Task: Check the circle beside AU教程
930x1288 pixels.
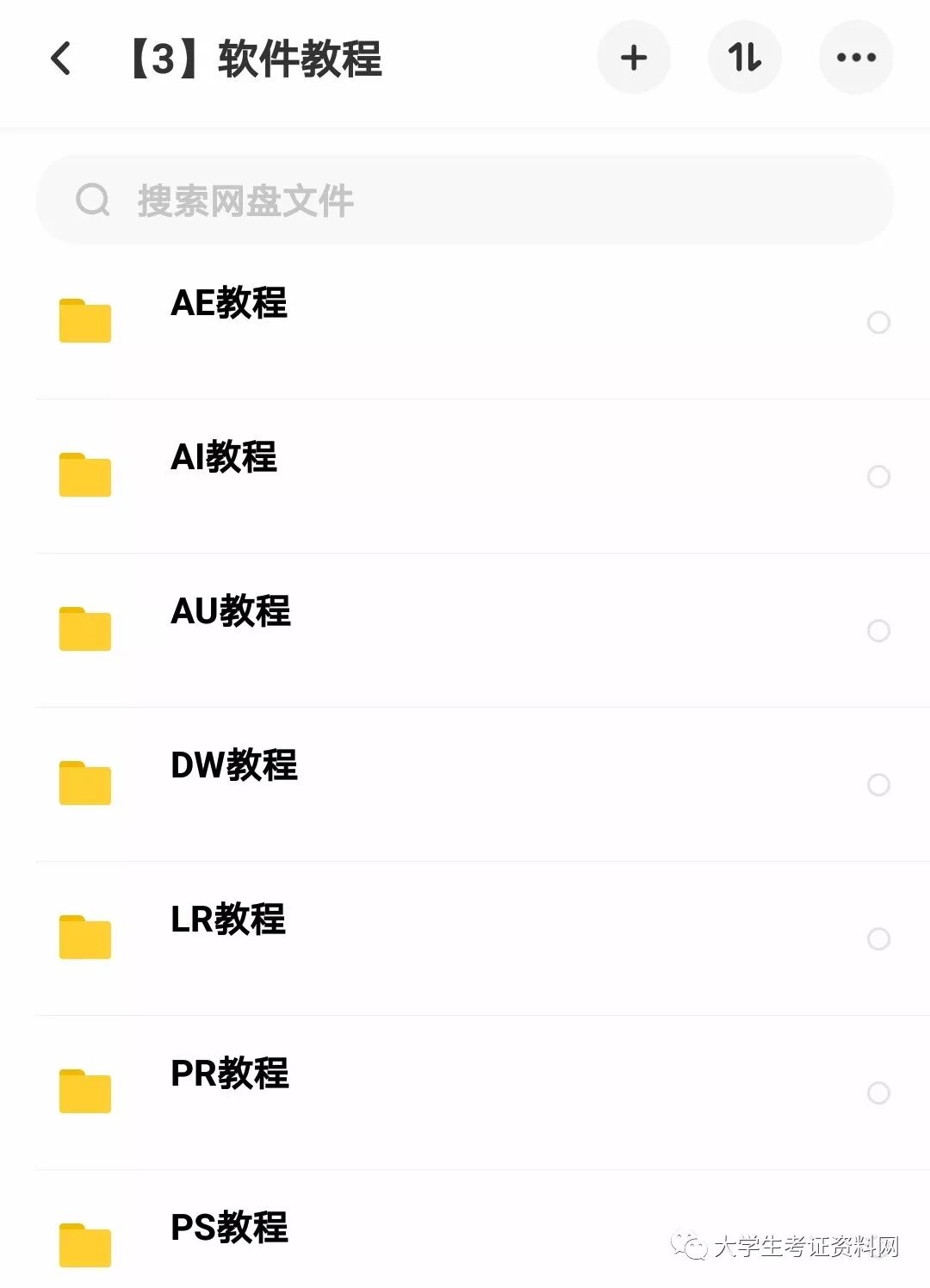Action: point(878,631)
